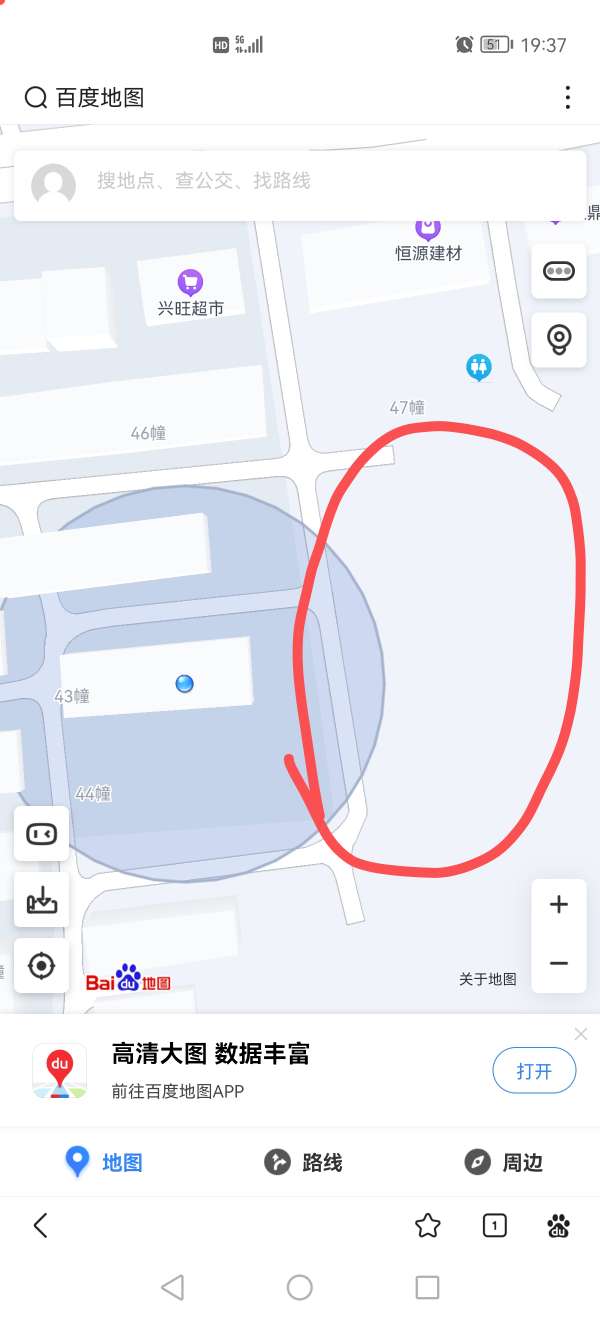The image size is (600, 1320).
Task: Switch to the 路线 tab
Action: point(303,1162)
